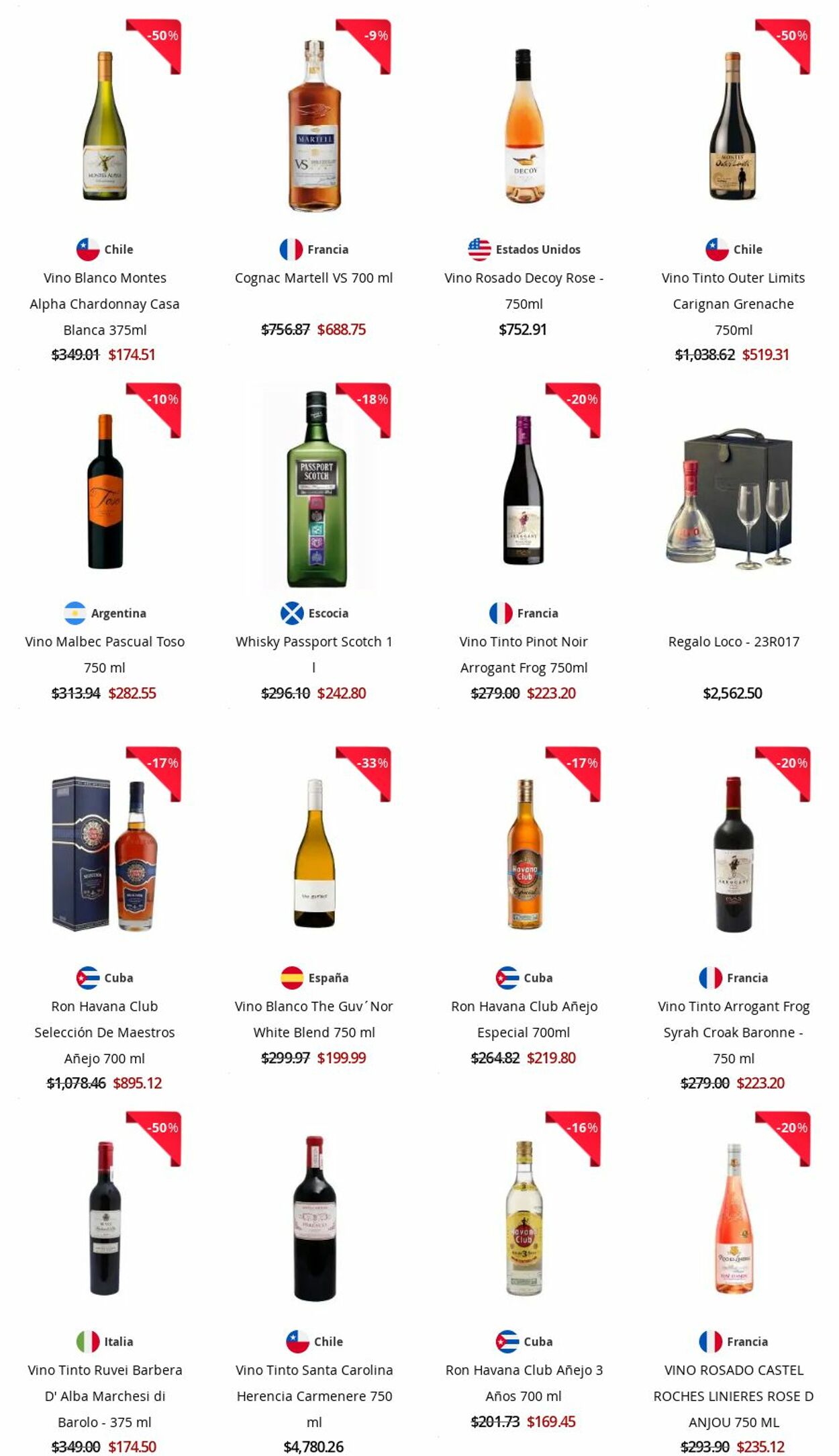
Task: Open the Cognac Martell VS 700 ml product link
Action: [x=313, y=277]
